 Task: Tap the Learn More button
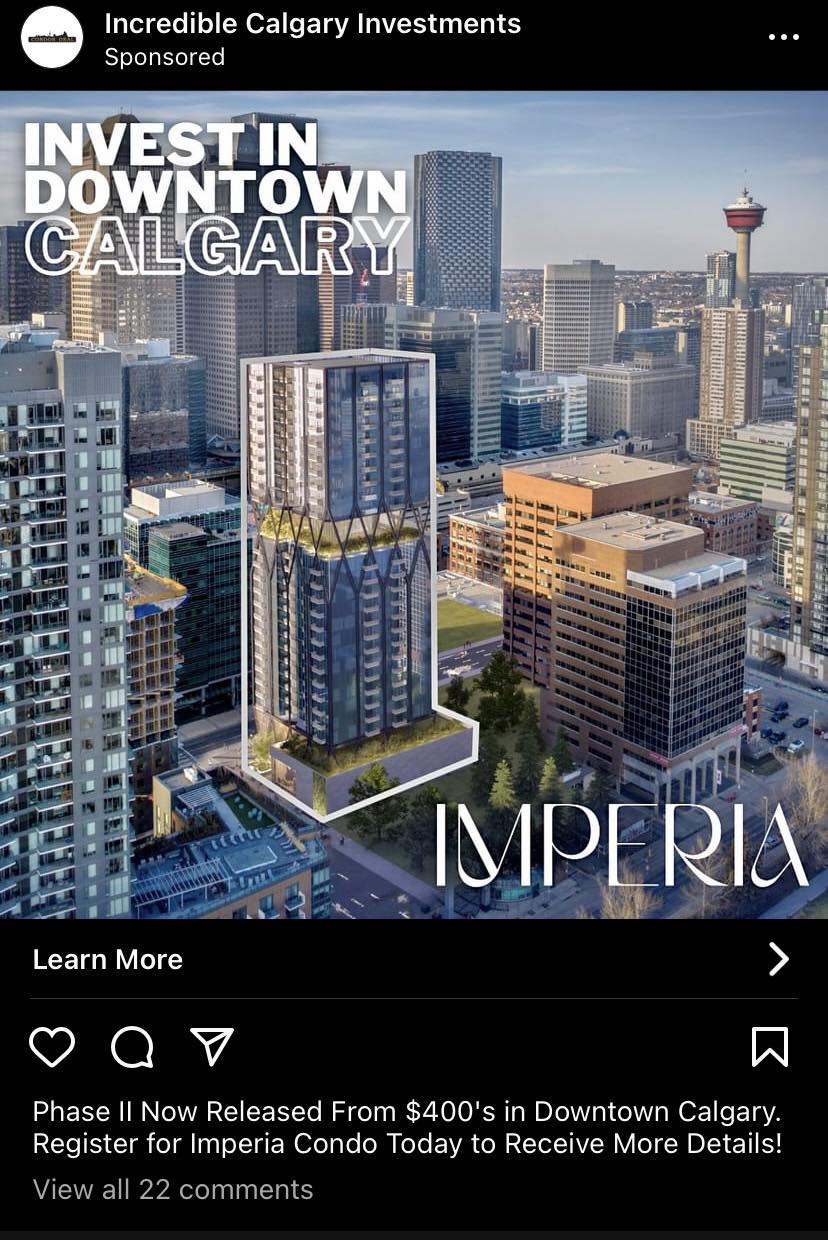point(108,960)
